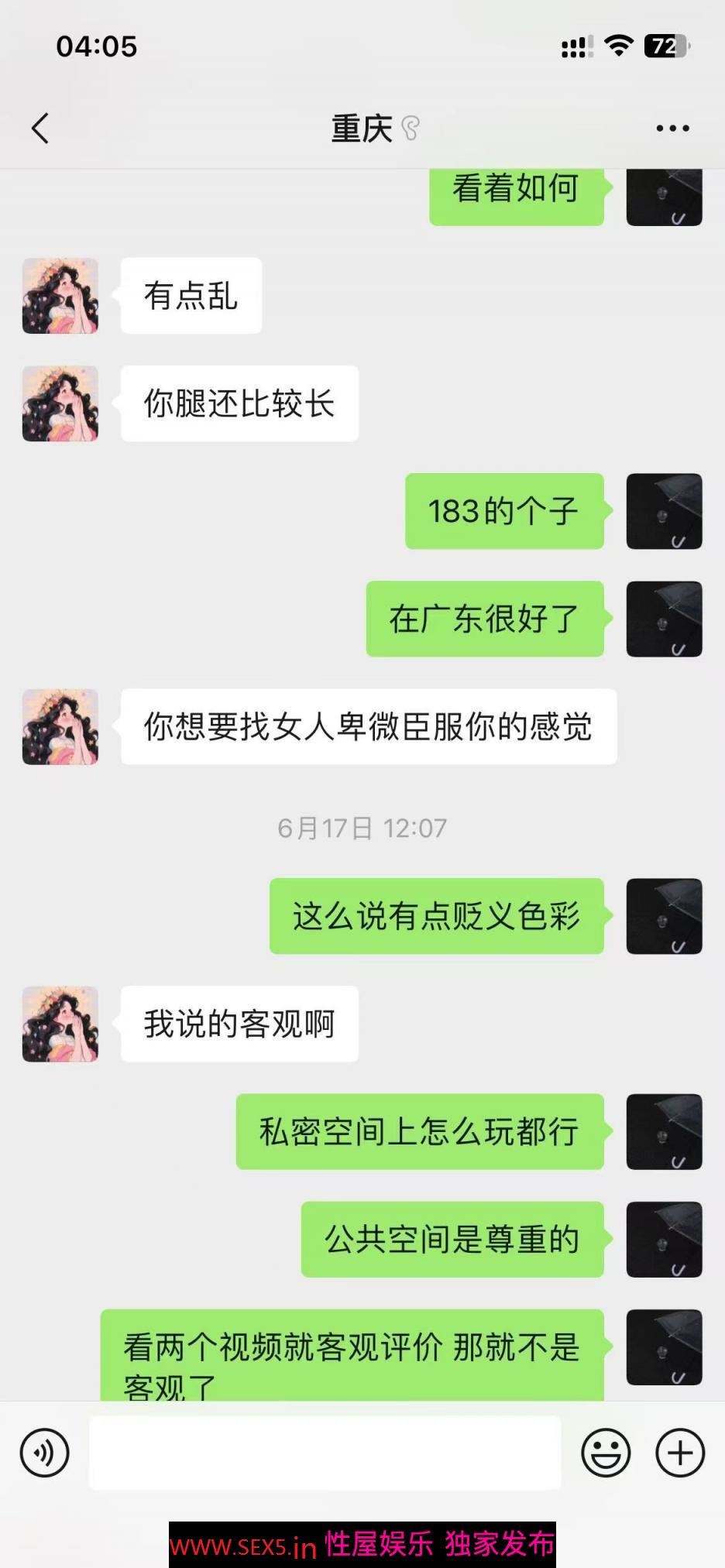Switch to voice message input
This screenshot has height=1568, width=725.
point(45,1453)
